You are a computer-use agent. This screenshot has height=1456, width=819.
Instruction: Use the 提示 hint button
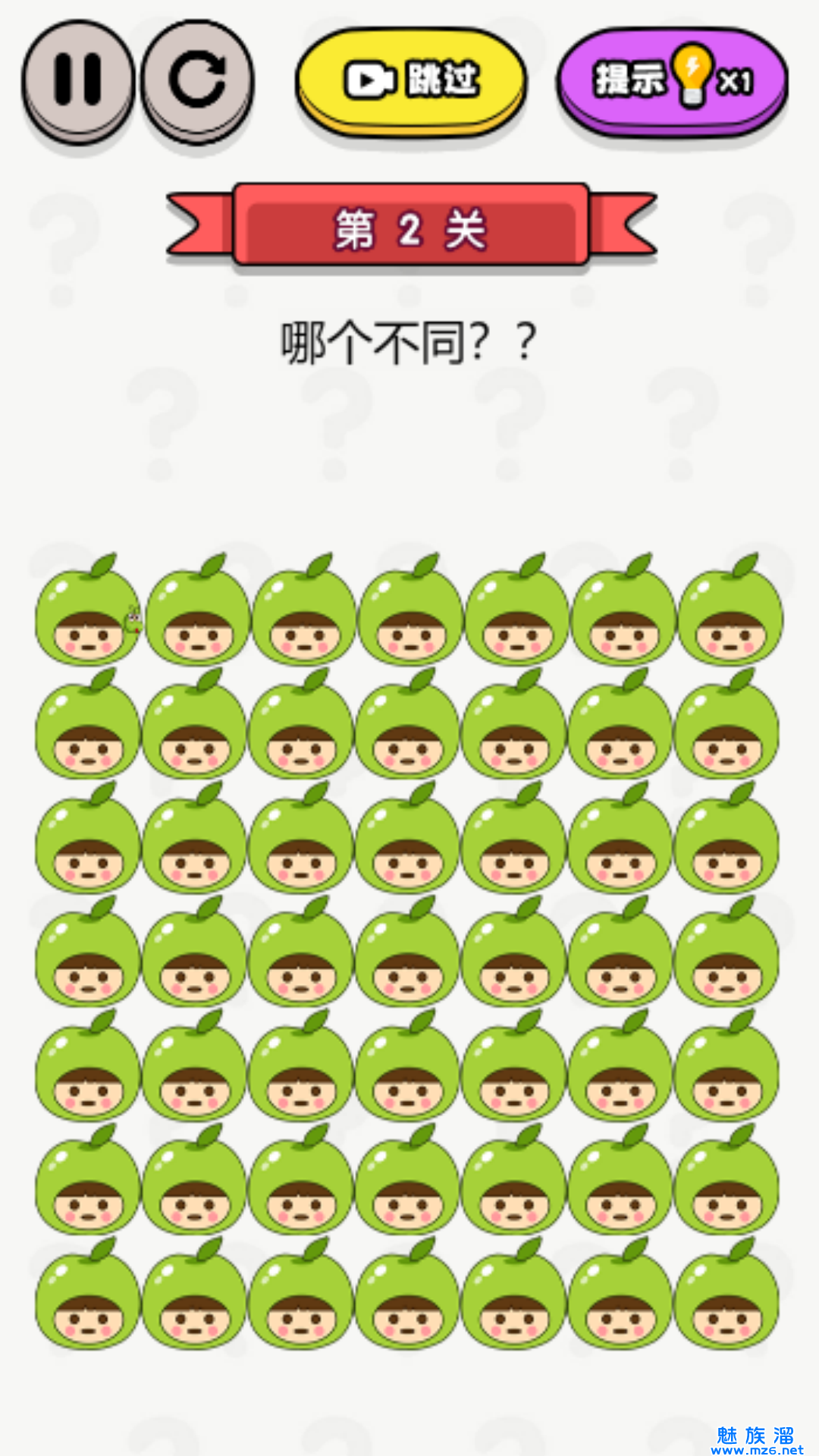pos(673,80)
